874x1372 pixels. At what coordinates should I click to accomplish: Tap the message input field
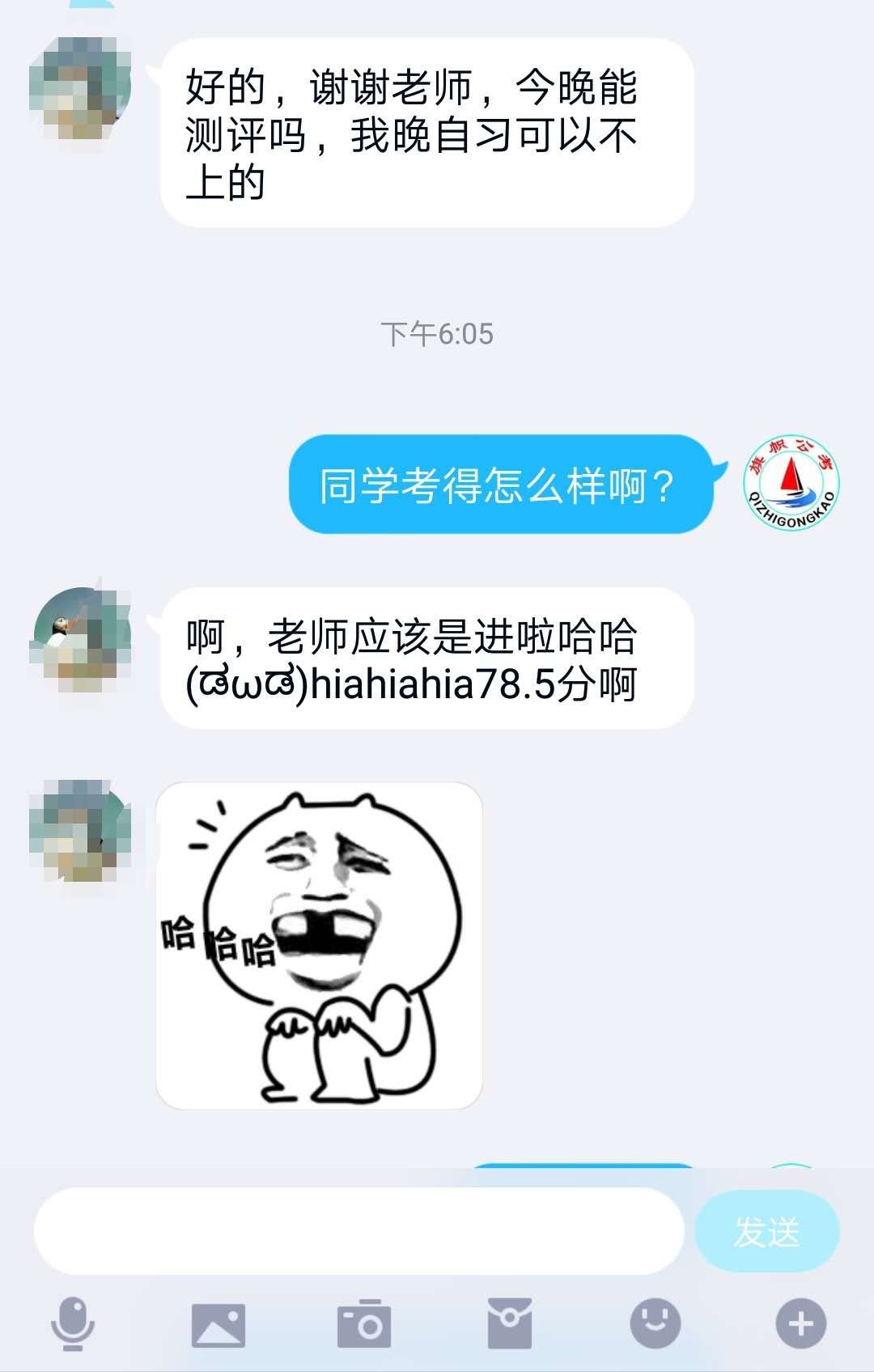click(359, 1230)
